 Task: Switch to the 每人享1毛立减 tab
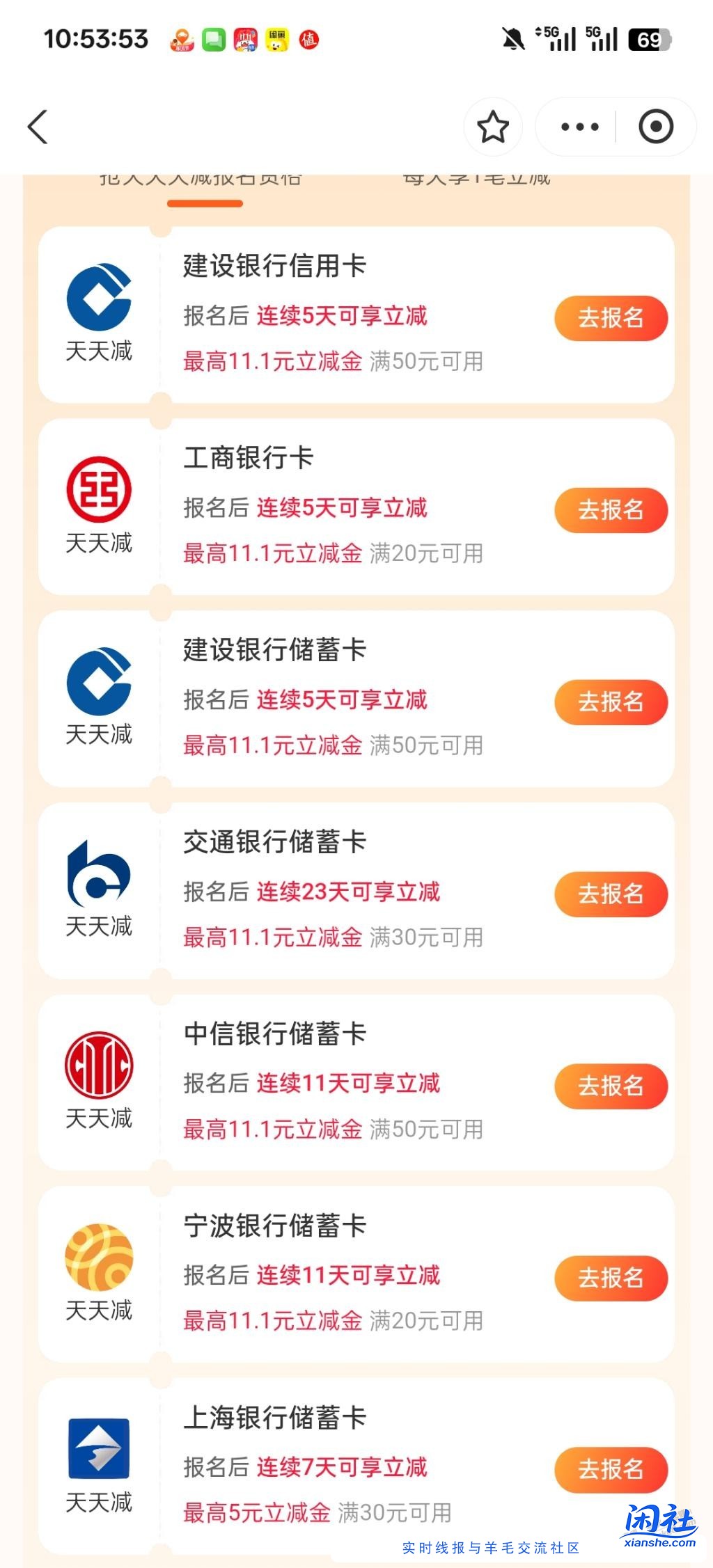pyautogui.click(x=476, y=176)
